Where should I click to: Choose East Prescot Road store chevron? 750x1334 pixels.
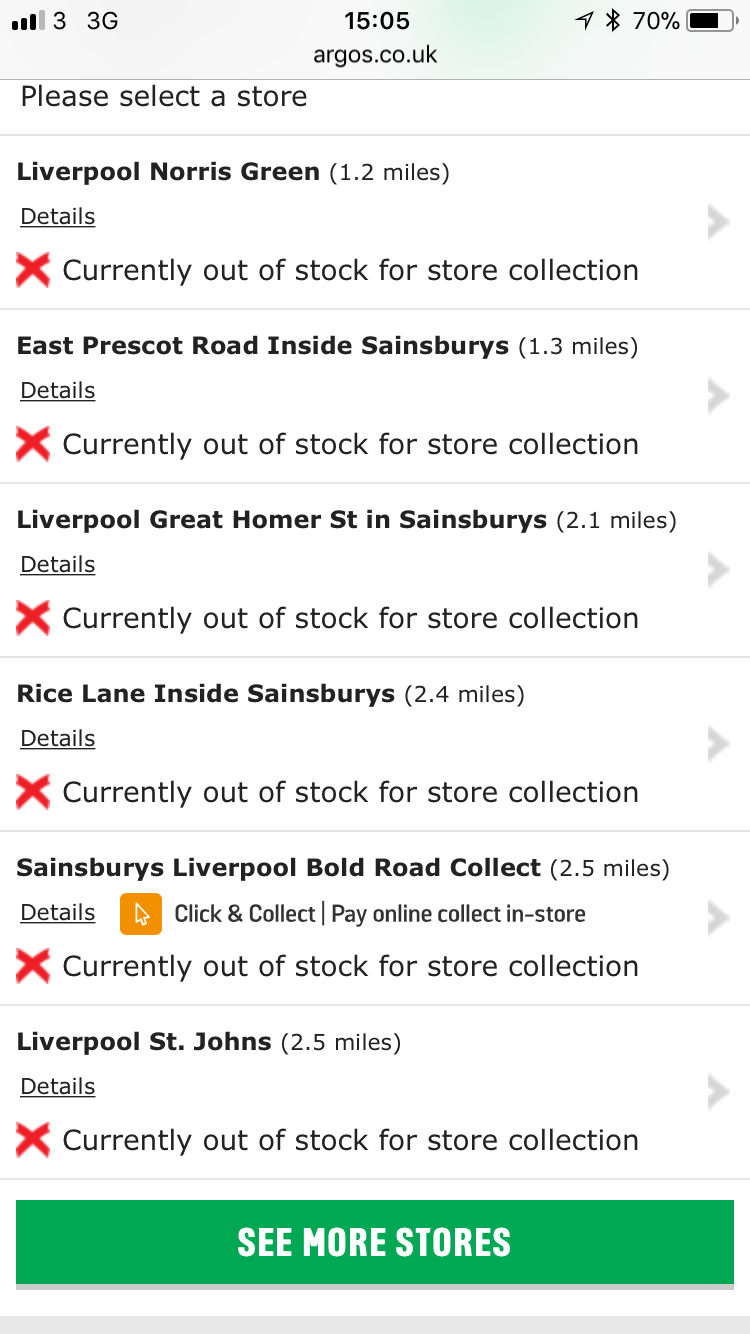coord(718,396)
